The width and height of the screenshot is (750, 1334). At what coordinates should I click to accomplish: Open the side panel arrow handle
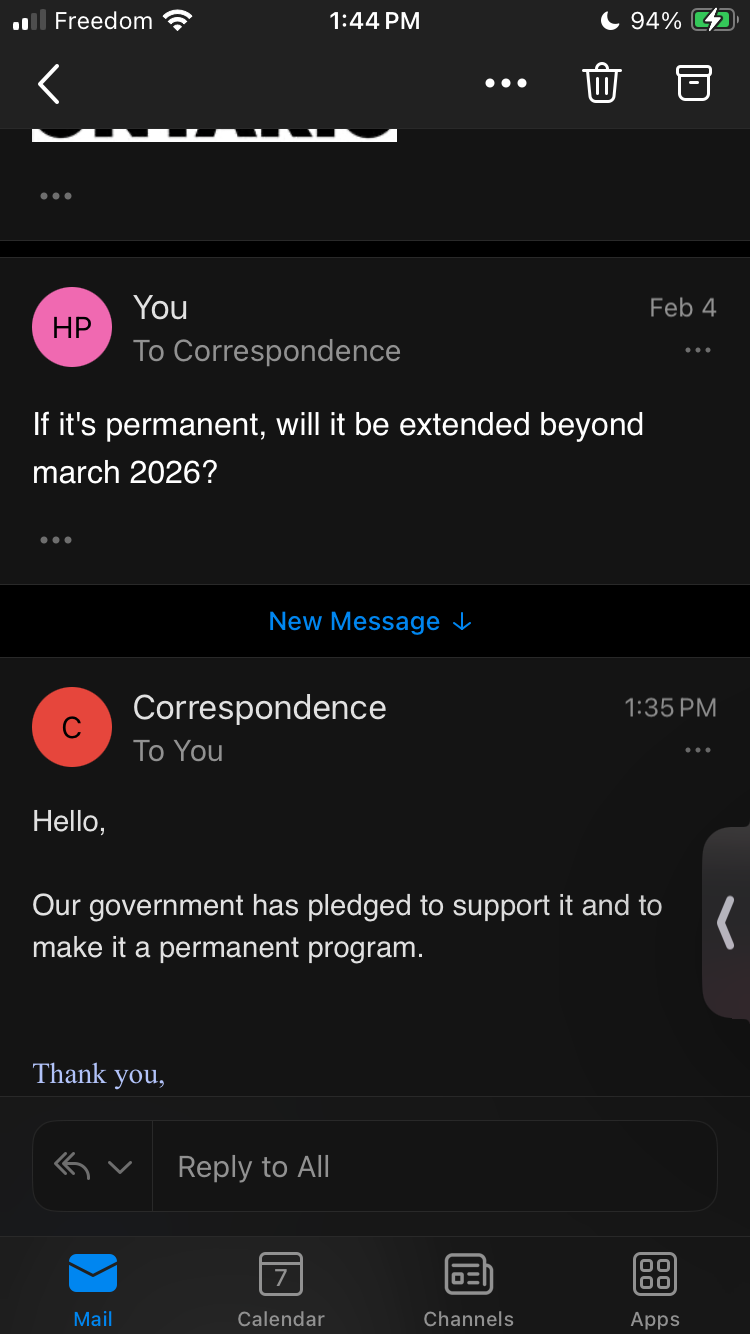click(x=727, y=922)
